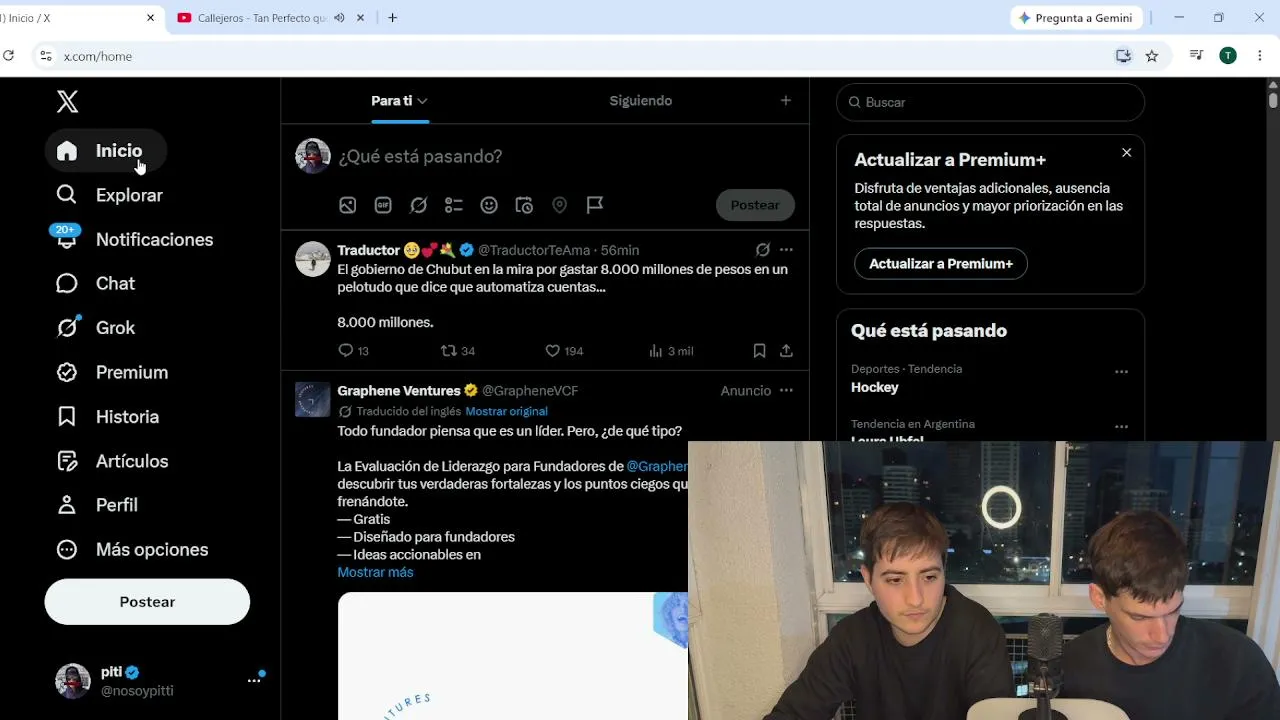Tap Mostrar original on the translated ad

tap(506, 411)
